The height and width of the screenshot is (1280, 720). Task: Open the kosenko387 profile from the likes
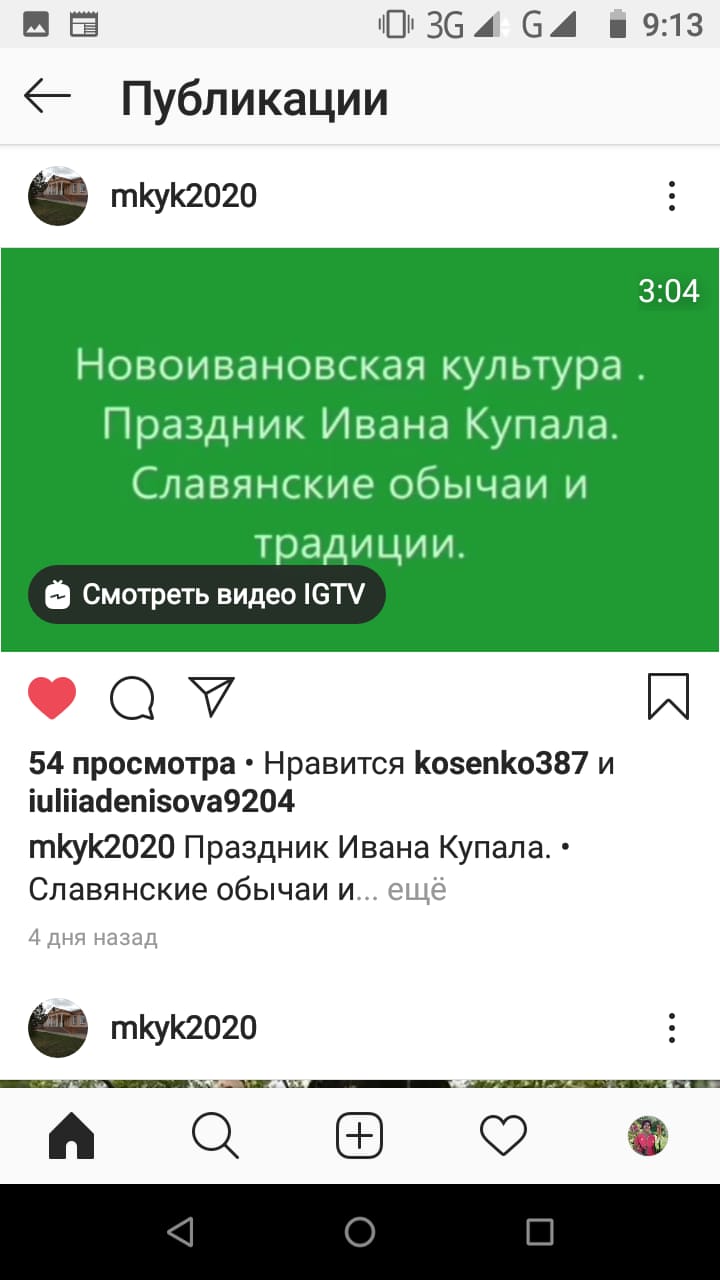pos(501,764)
